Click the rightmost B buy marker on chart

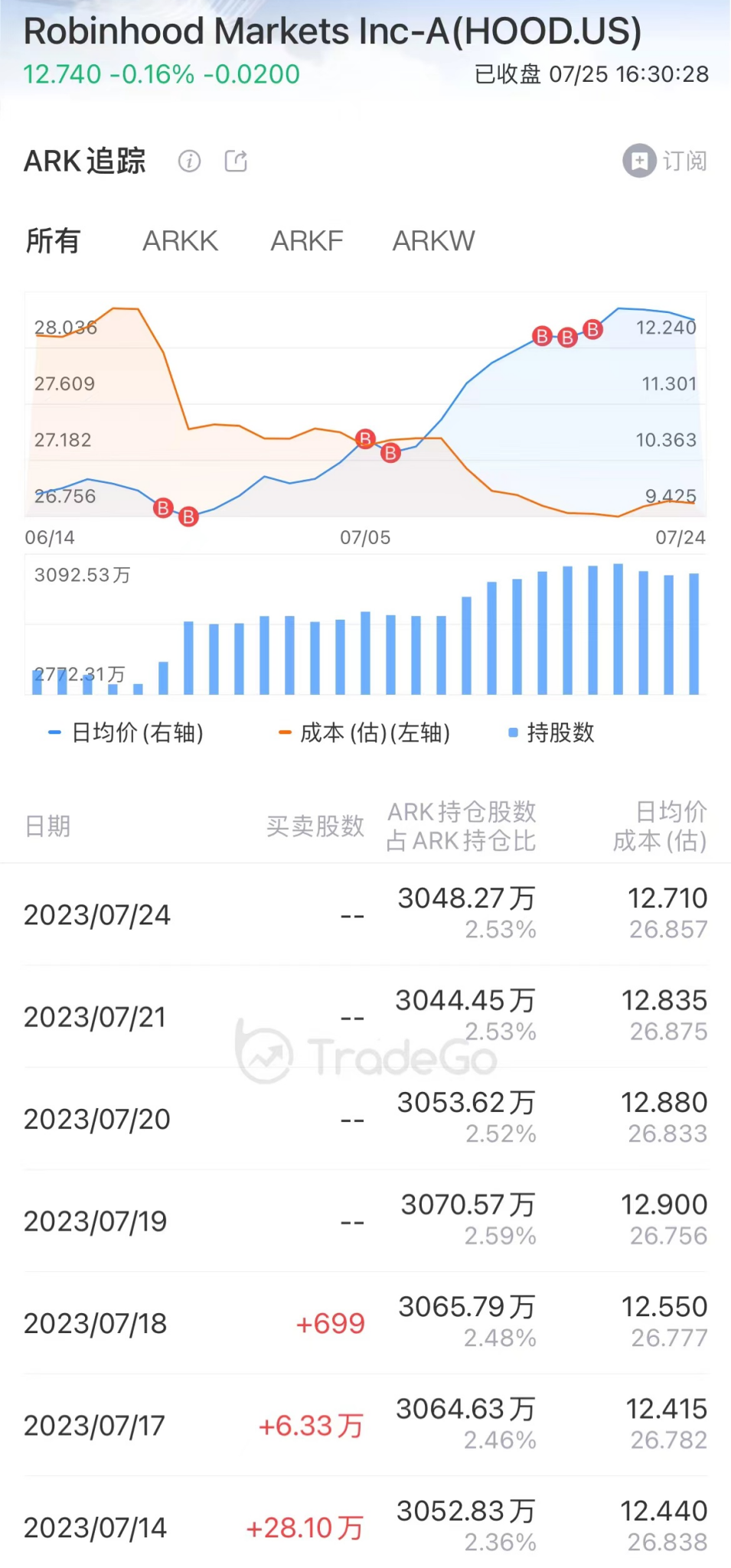[592, 330]
